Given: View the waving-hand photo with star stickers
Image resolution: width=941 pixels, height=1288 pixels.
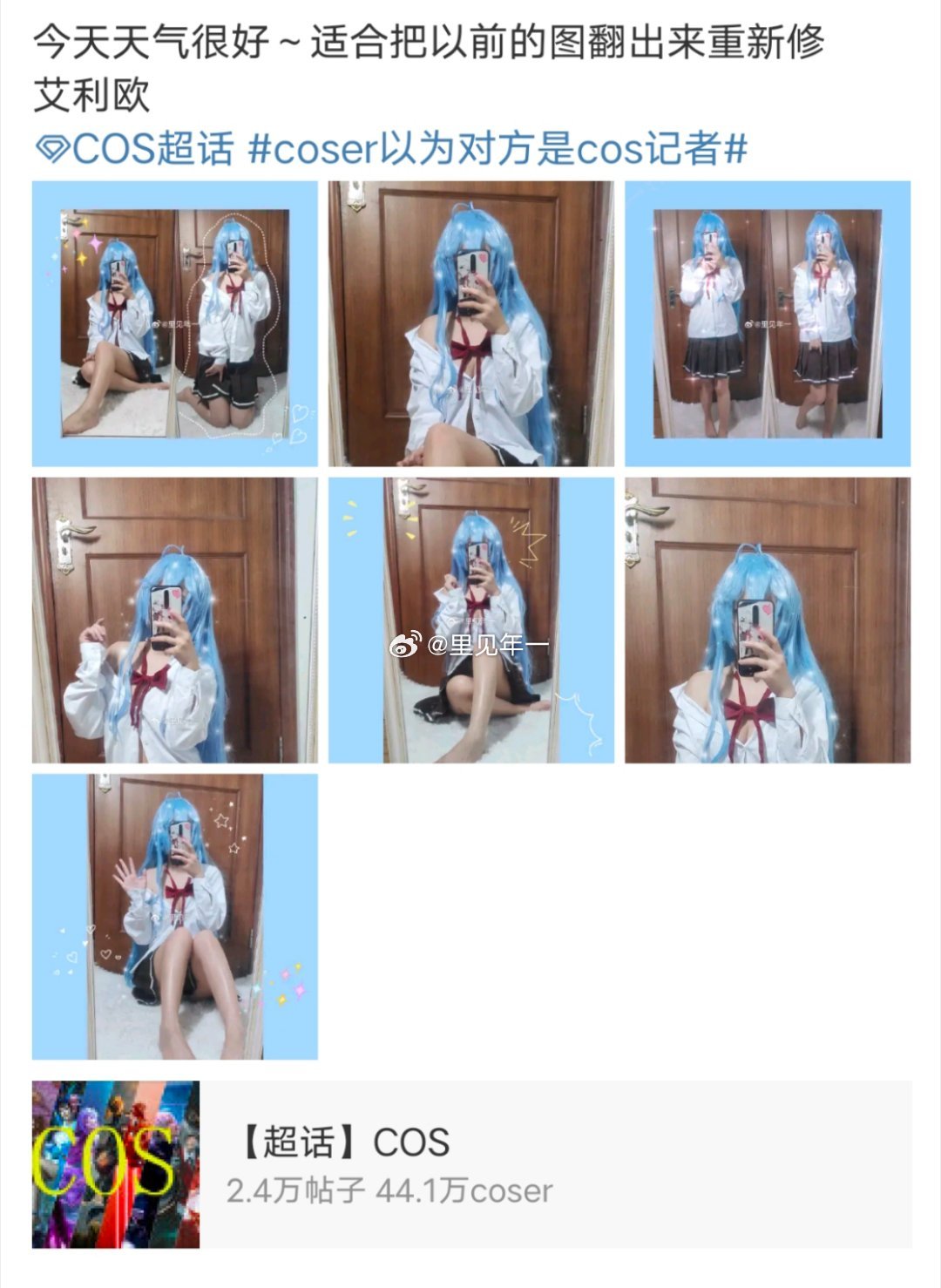Looking at the screenshot, I should pos(175,917).
